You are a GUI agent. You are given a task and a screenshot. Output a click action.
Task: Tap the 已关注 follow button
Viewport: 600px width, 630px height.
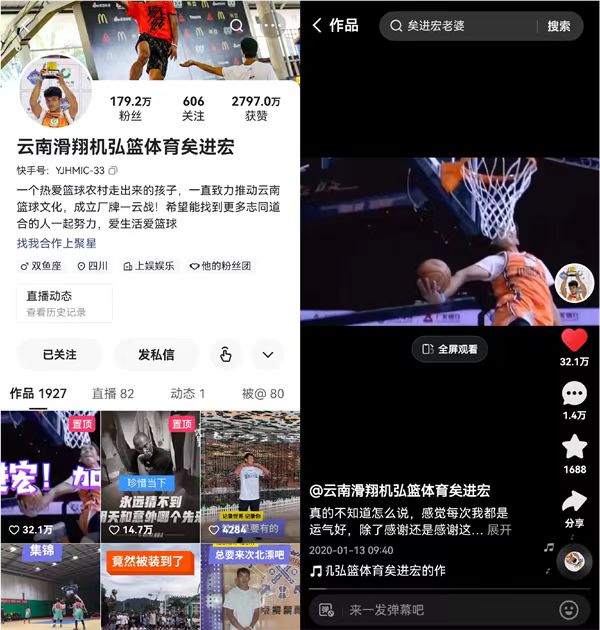click(x=59, y=354)
